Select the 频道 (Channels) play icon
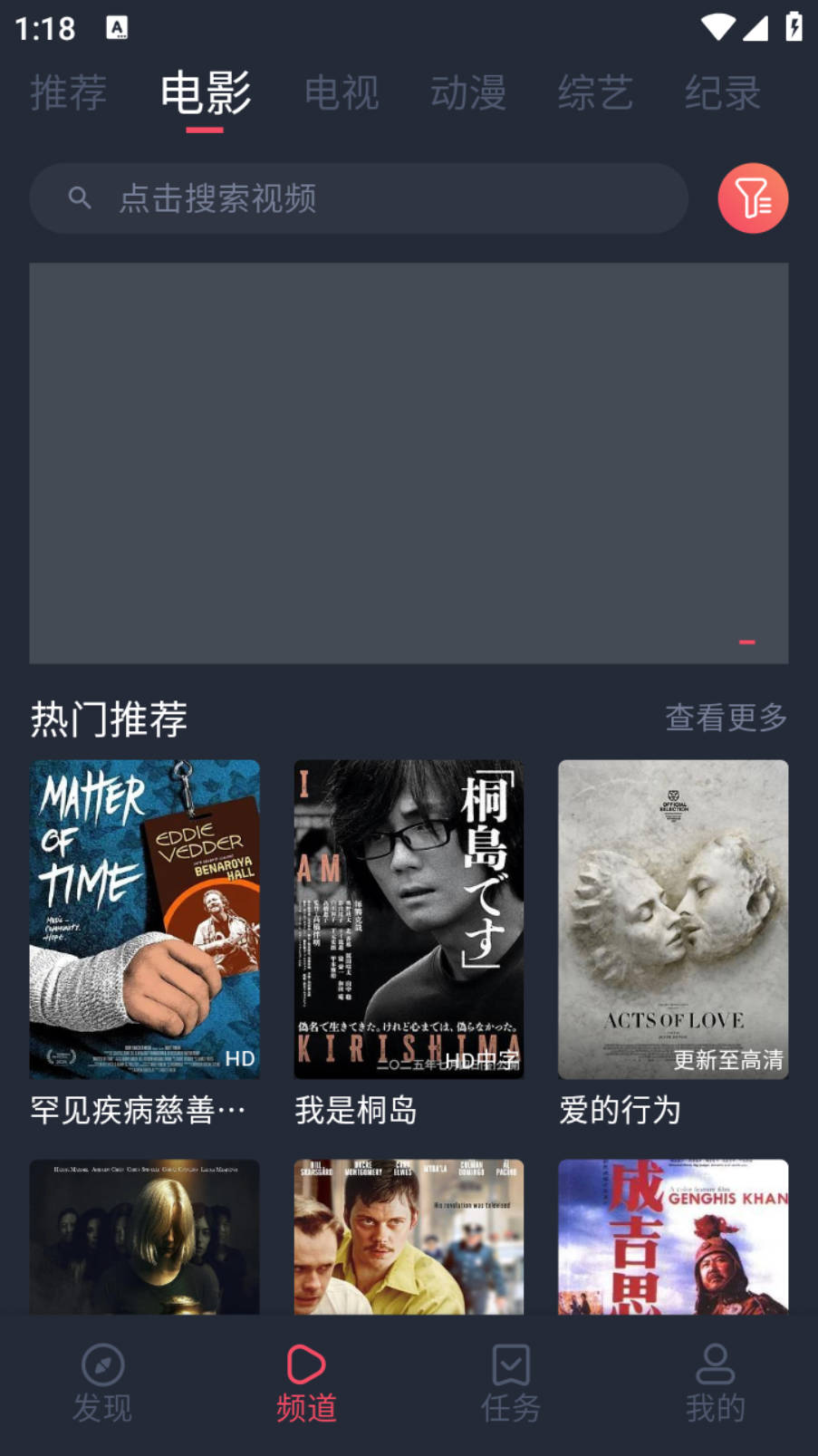Screen dimensions: 818x1456 coord(306,1364)
